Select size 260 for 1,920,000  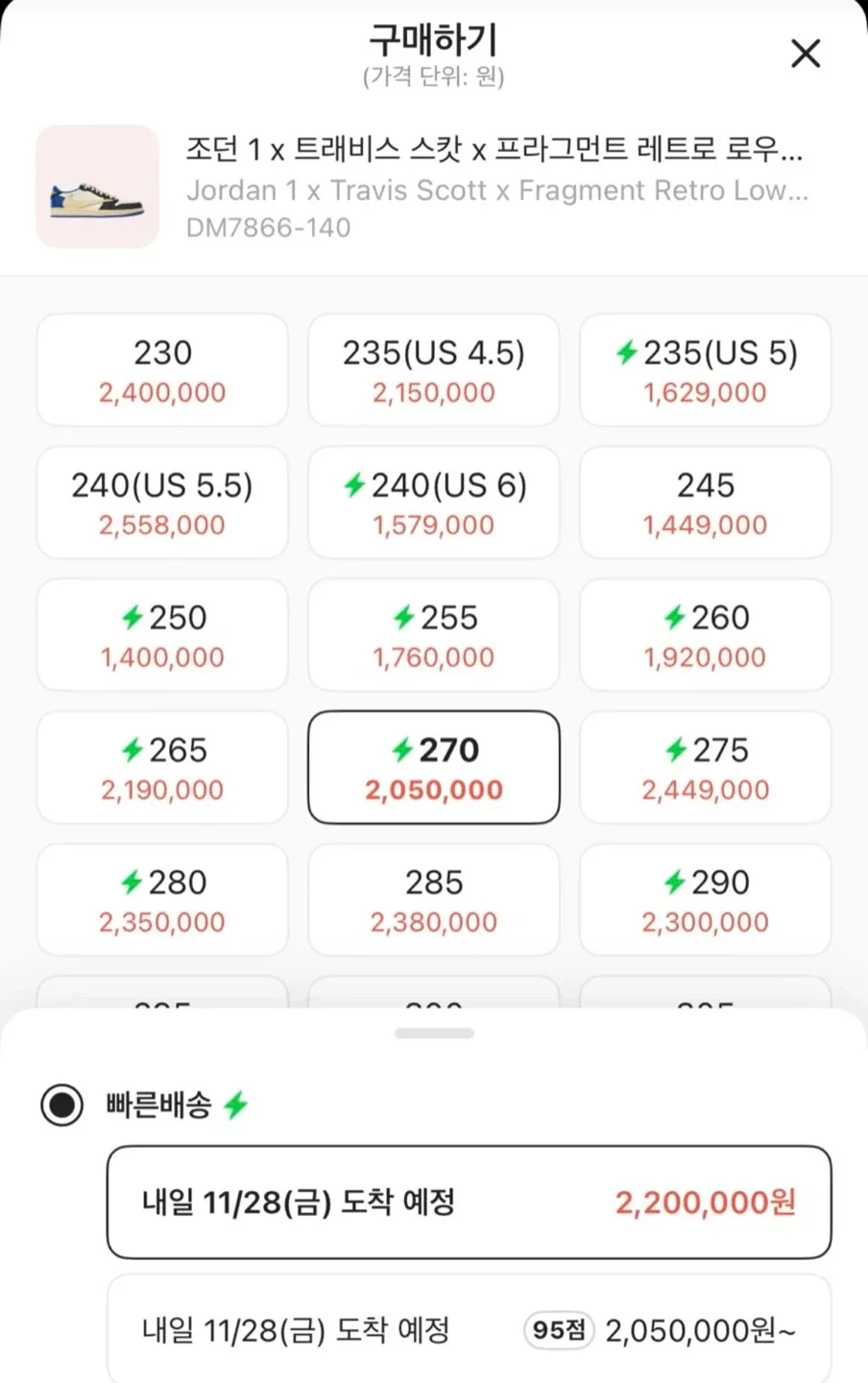(705, 636)
